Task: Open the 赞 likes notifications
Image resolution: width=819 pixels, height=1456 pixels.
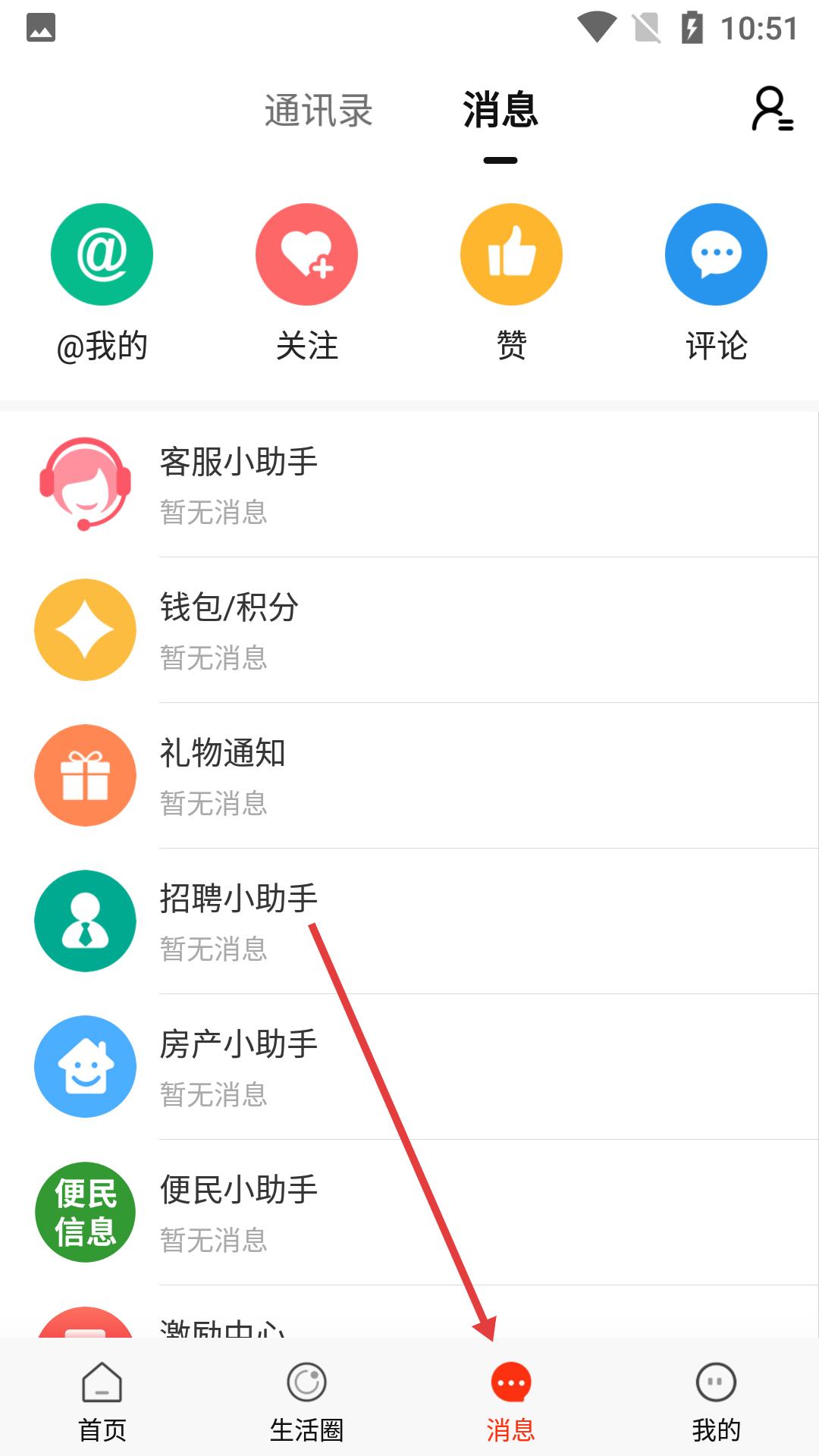Action: (x=512, y=284)
